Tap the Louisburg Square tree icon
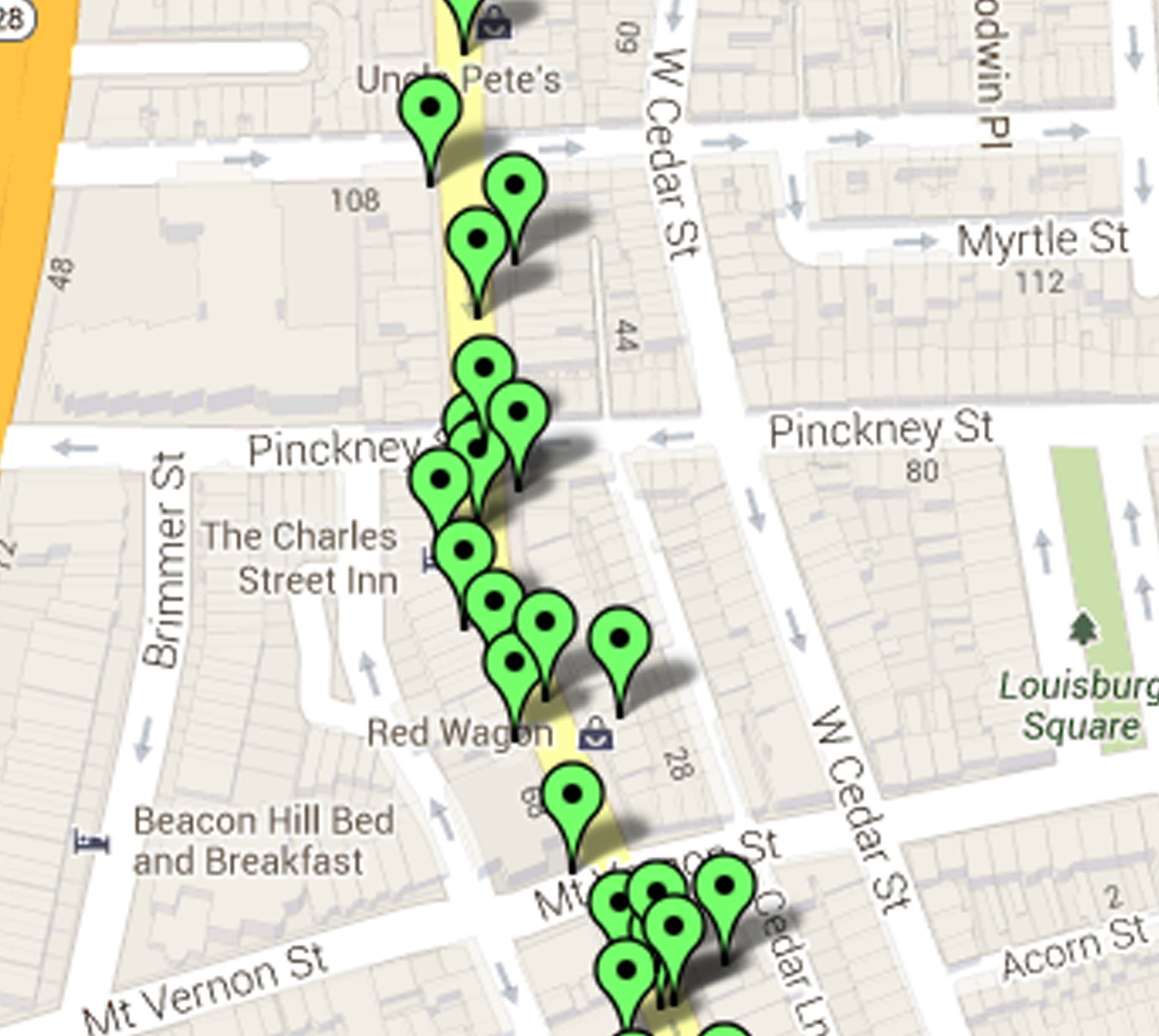1159x1036 pixels. click(1083, 629)
